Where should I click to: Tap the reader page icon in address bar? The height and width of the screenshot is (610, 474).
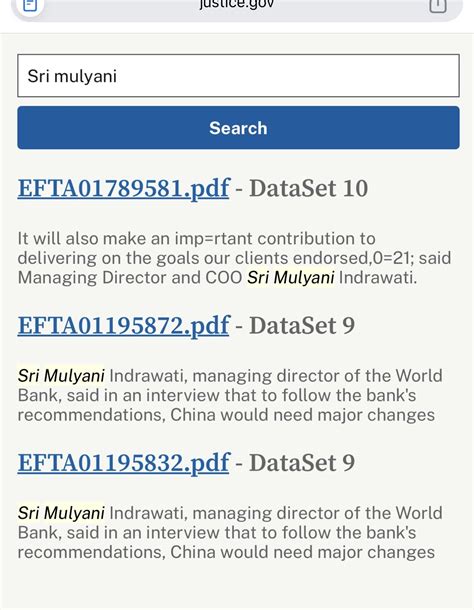tap(30, 5)
